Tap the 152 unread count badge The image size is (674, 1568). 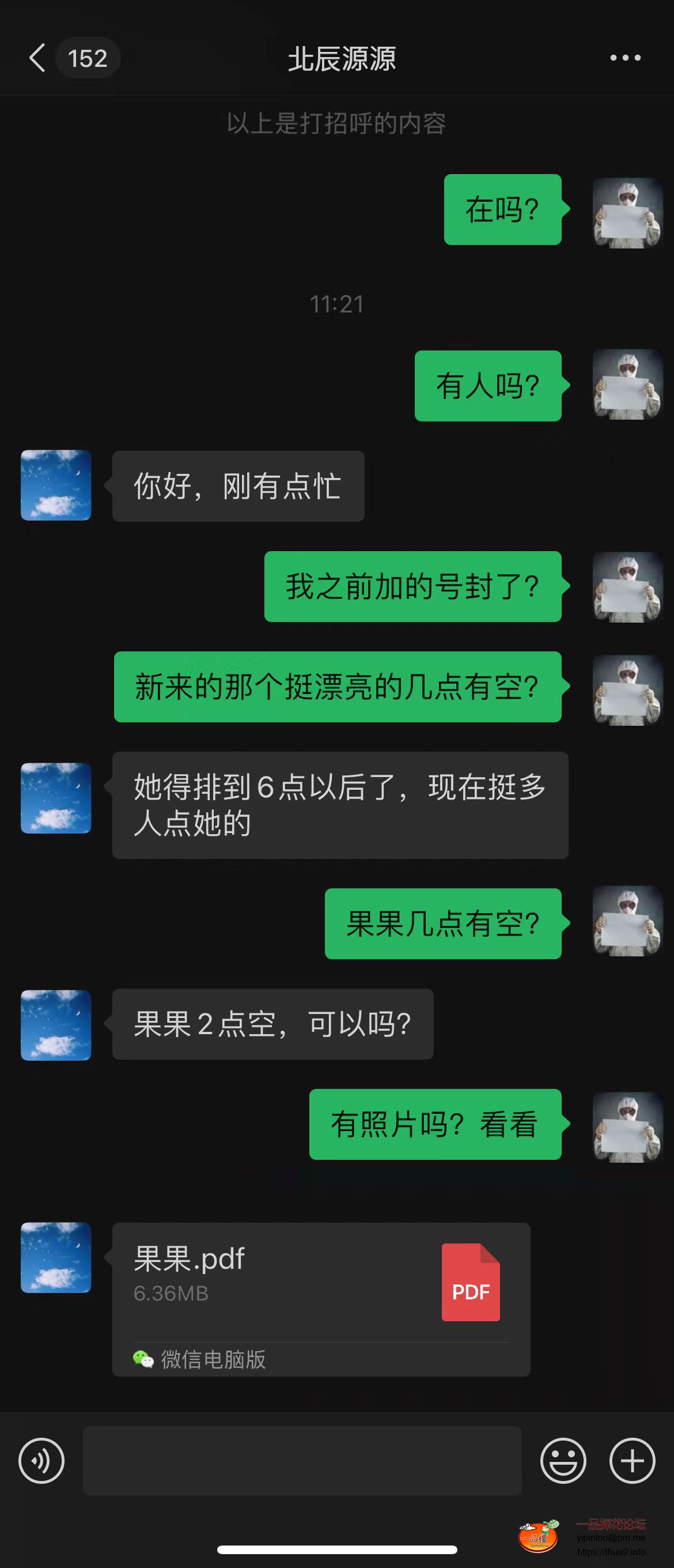[89, 58]
